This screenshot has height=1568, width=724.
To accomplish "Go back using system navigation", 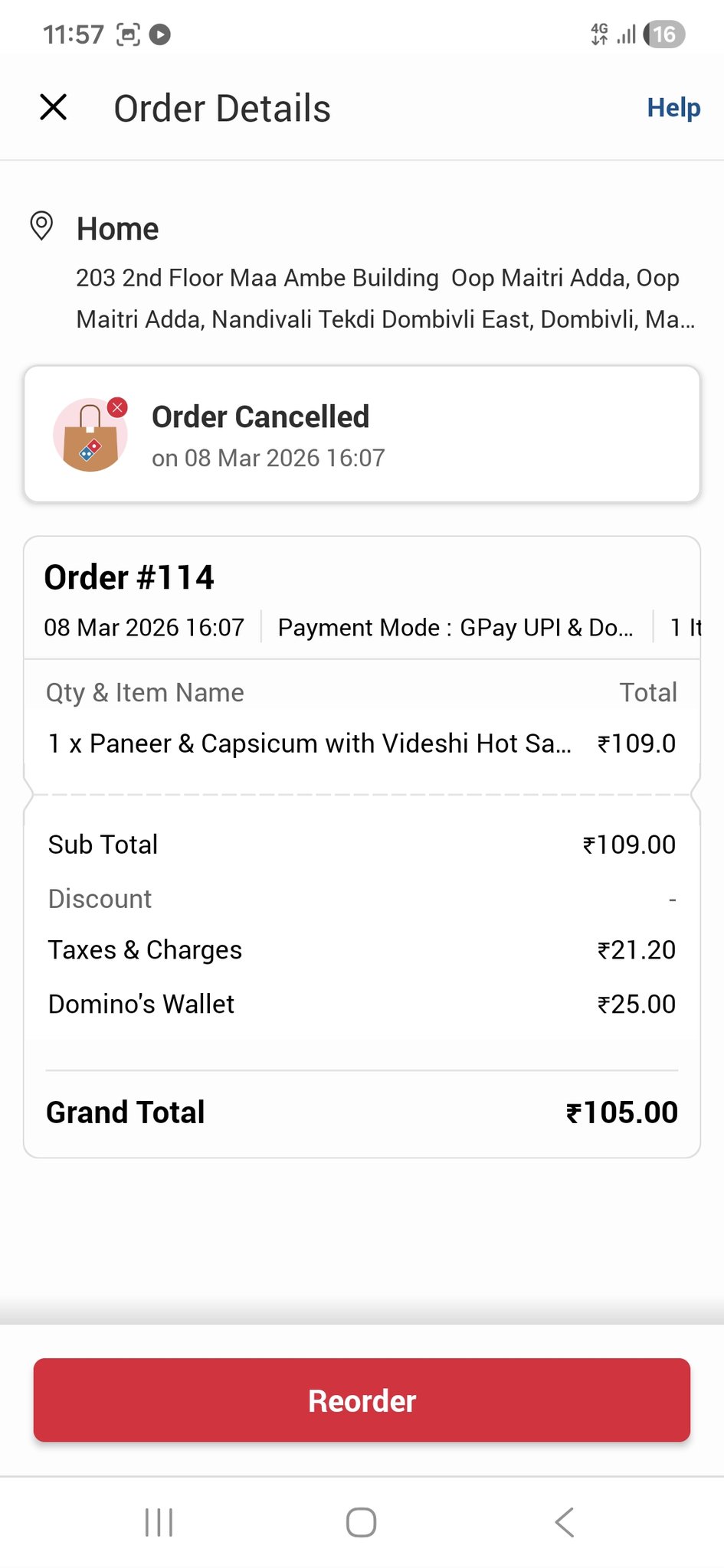I will pos(565,1522).
